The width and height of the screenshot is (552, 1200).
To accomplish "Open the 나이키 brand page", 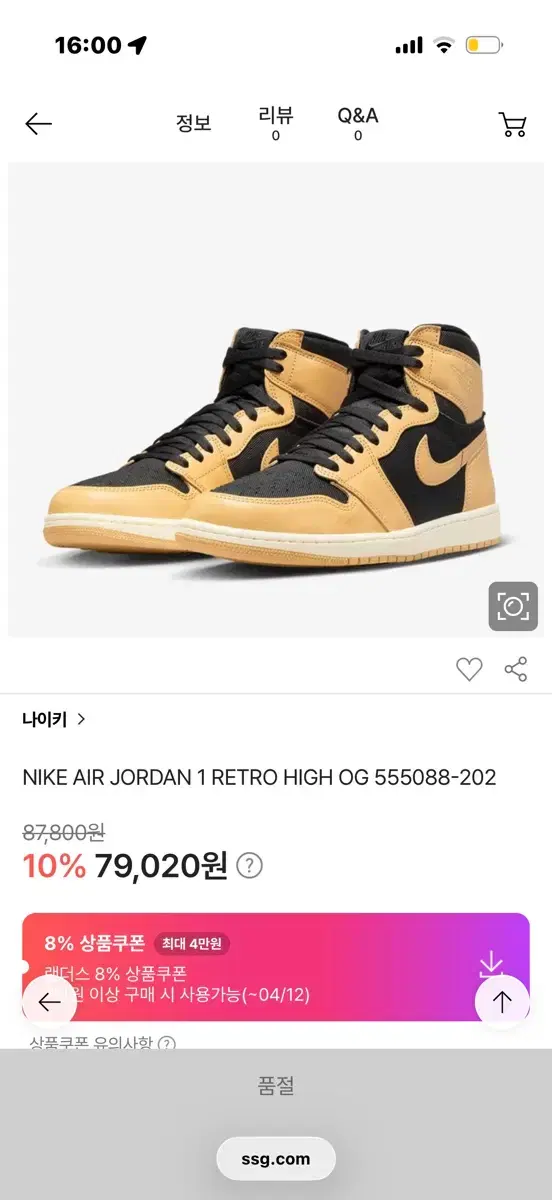I will 54,719.
